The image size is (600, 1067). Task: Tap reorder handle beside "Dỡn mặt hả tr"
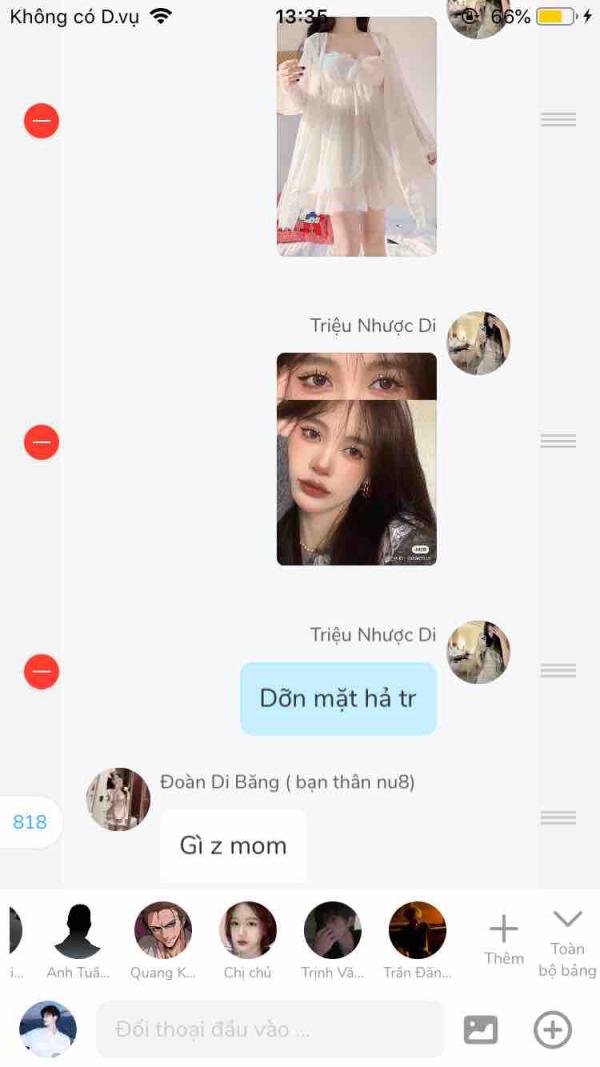558,671
